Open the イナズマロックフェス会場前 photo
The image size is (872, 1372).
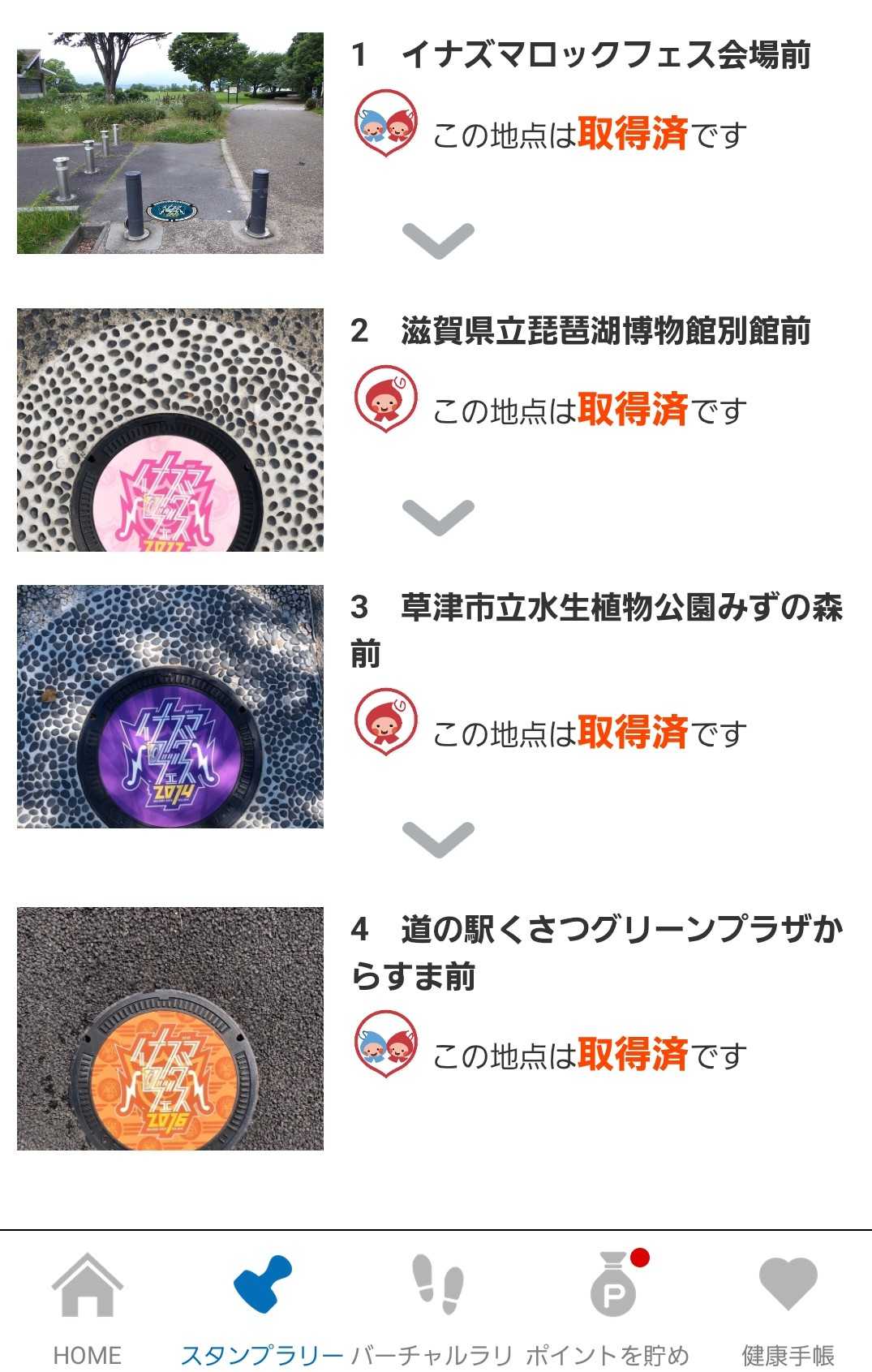tap(170, 143)
